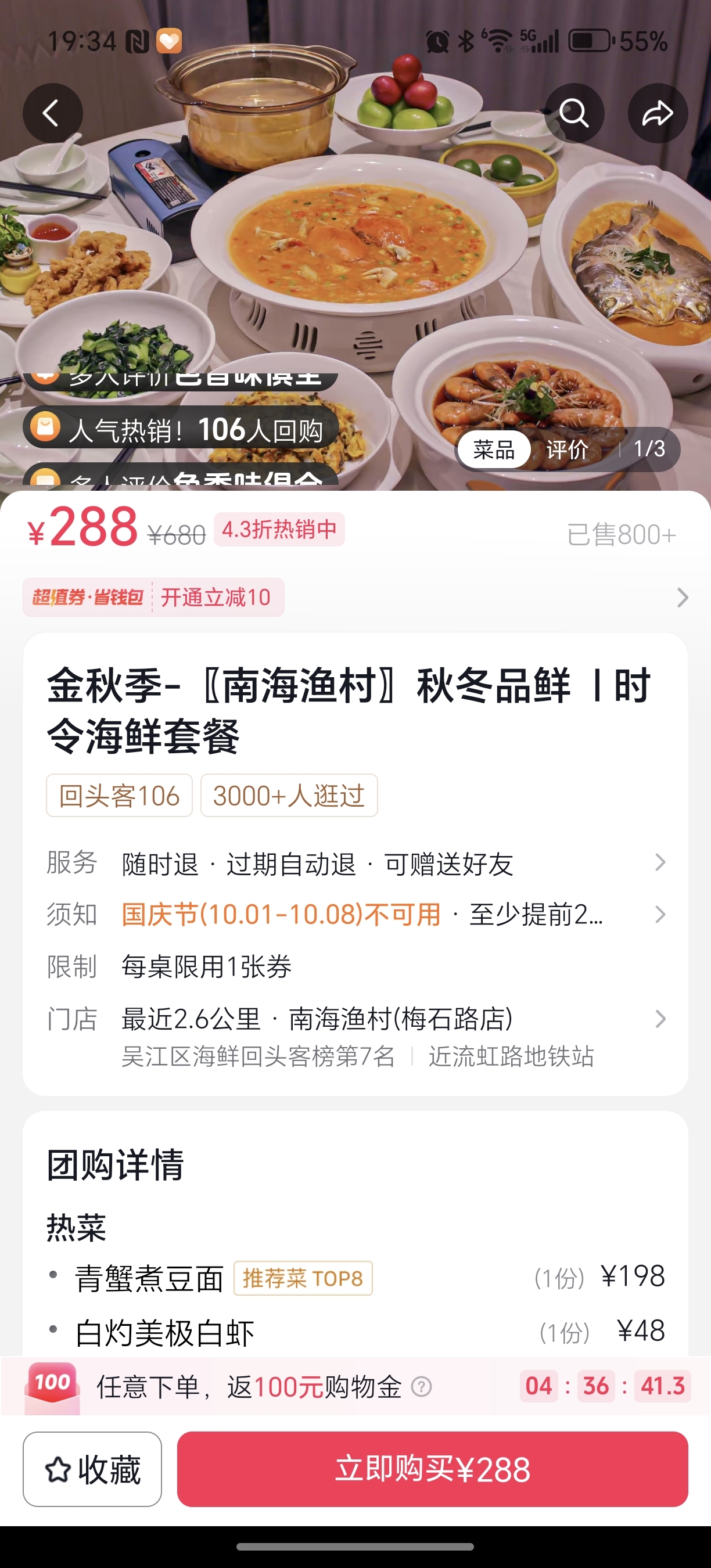This screenshot has width=711, height=1568.
Task: Open the 人气热销 106人回购 badge
Action: [180, 429]
